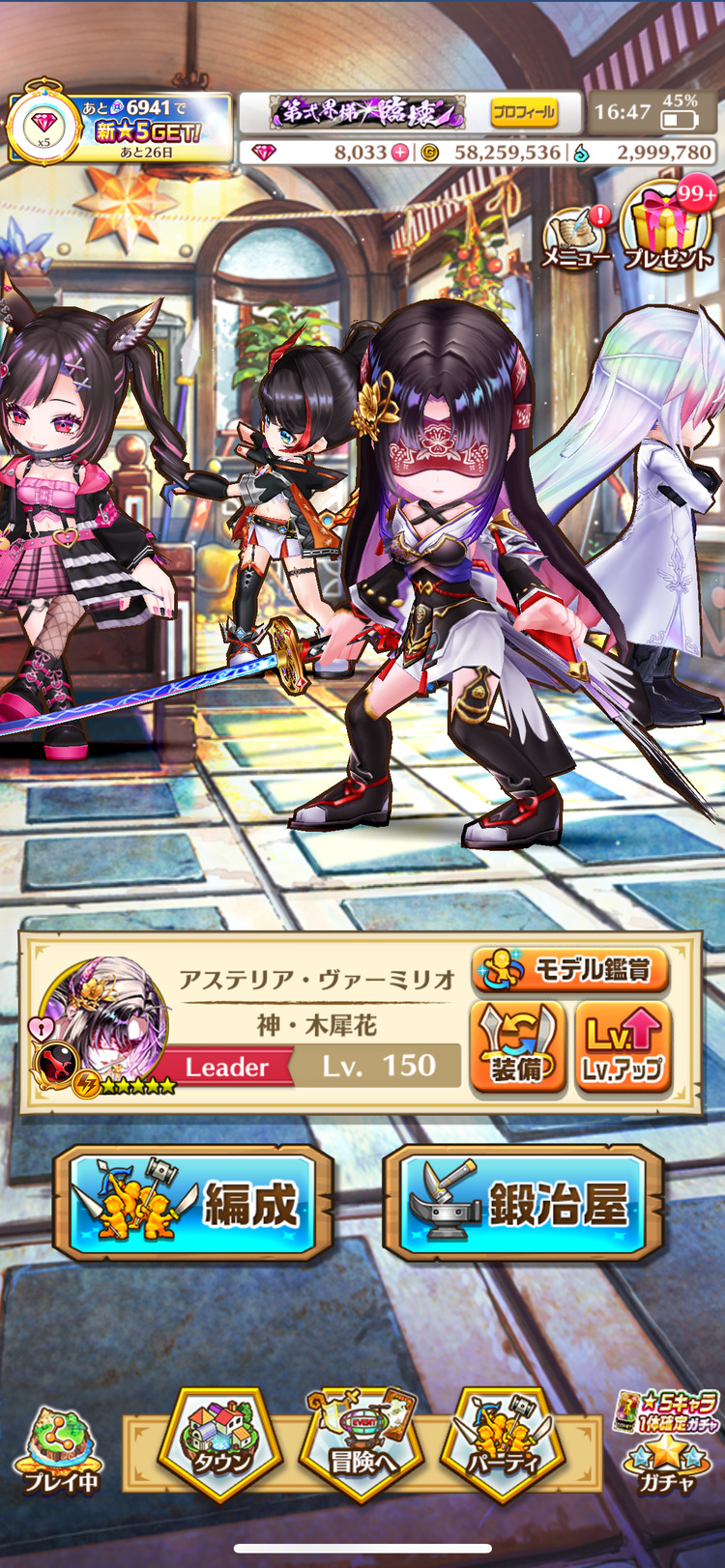Open the プロフィール profile button

(x=523, y=112)
